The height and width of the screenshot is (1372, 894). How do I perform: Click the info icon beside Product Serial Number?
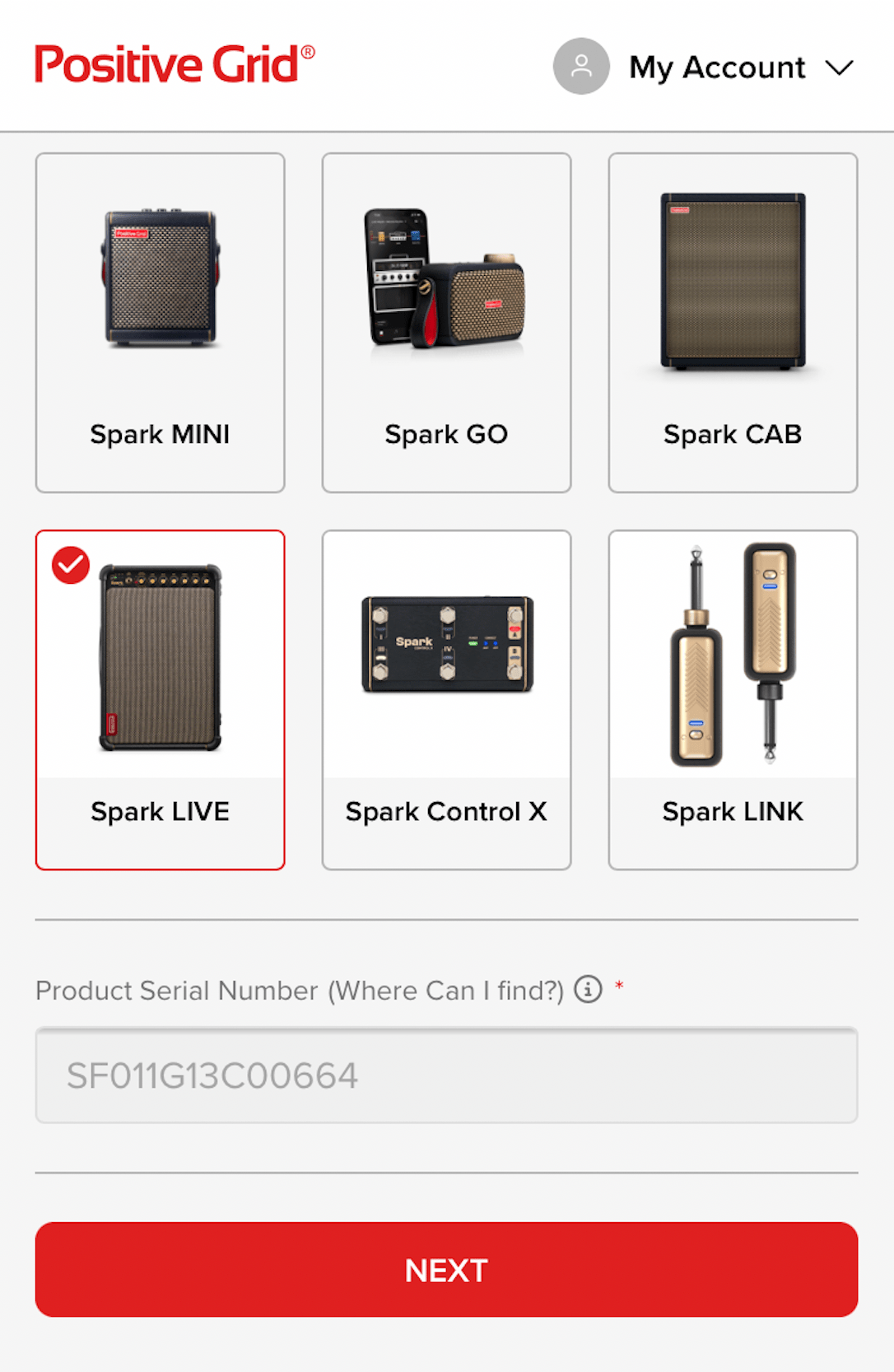point(587,991)
